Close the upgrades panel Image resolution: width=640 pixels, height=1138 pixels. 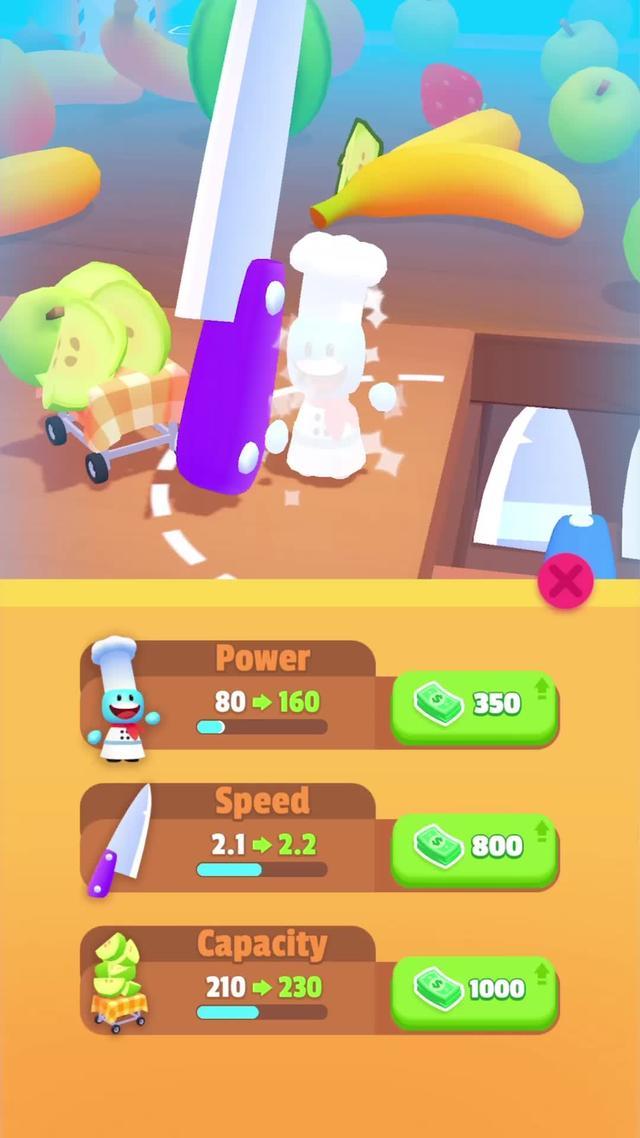pyautogui.click(x=565, y=582)
